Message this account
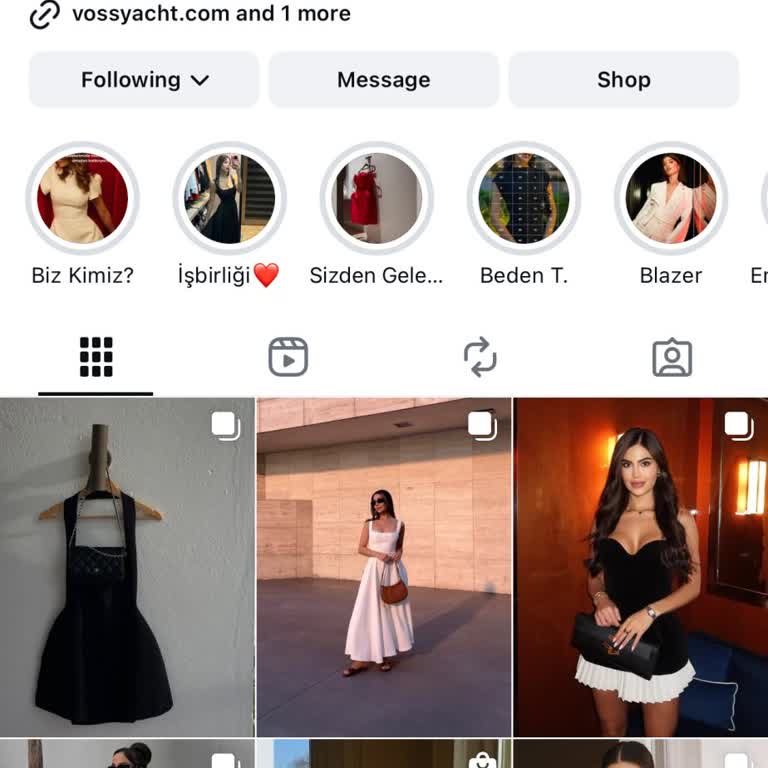The height and width of the screenshot is (768, 768). 383,80
